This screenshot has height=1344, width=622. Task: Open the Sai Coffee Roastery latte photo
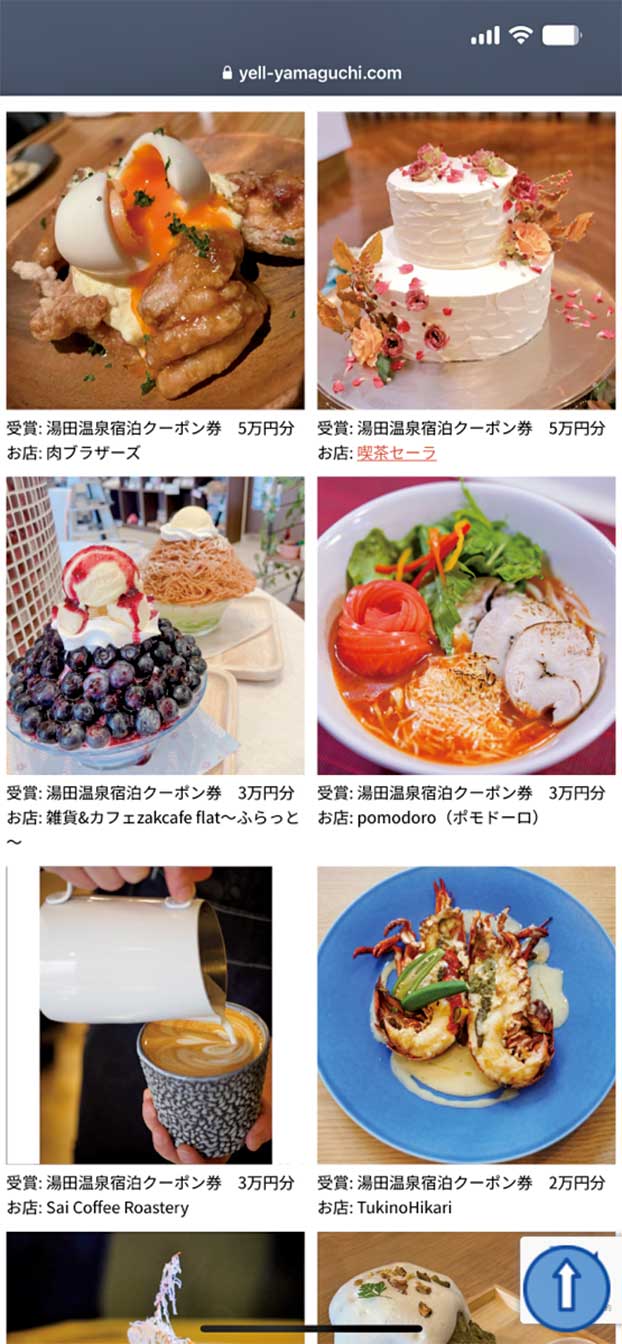[155, 1014]
